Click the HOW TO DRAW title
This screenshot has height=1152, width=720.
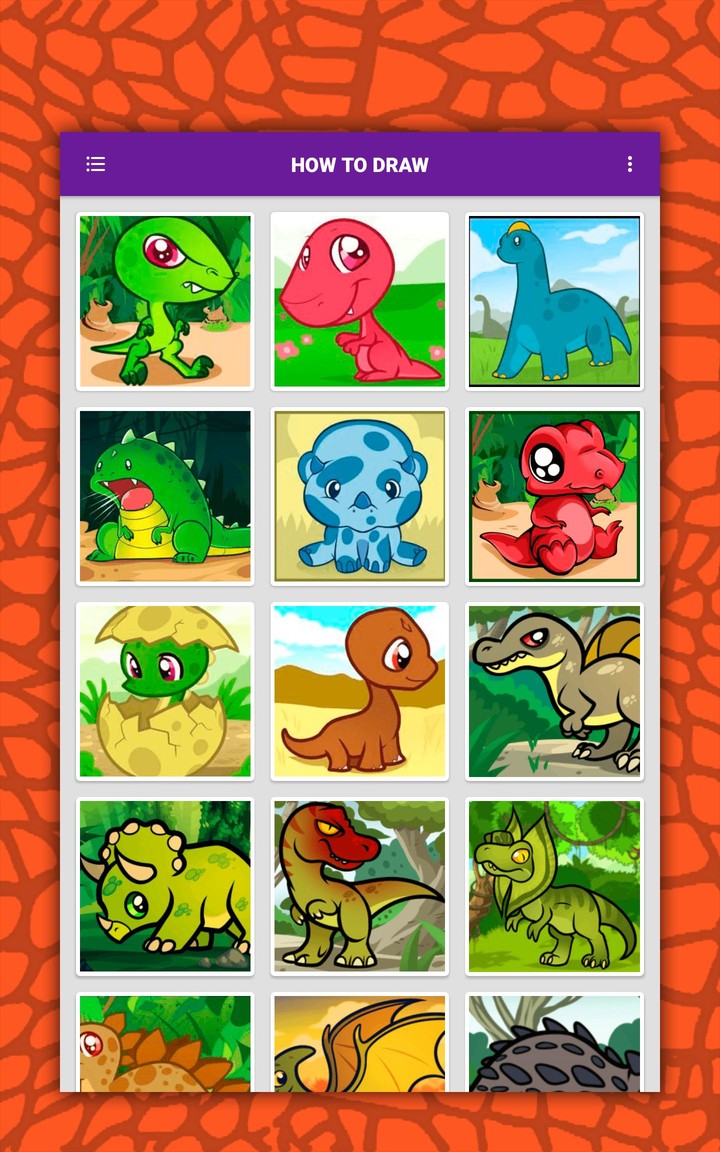coord(360,165)
